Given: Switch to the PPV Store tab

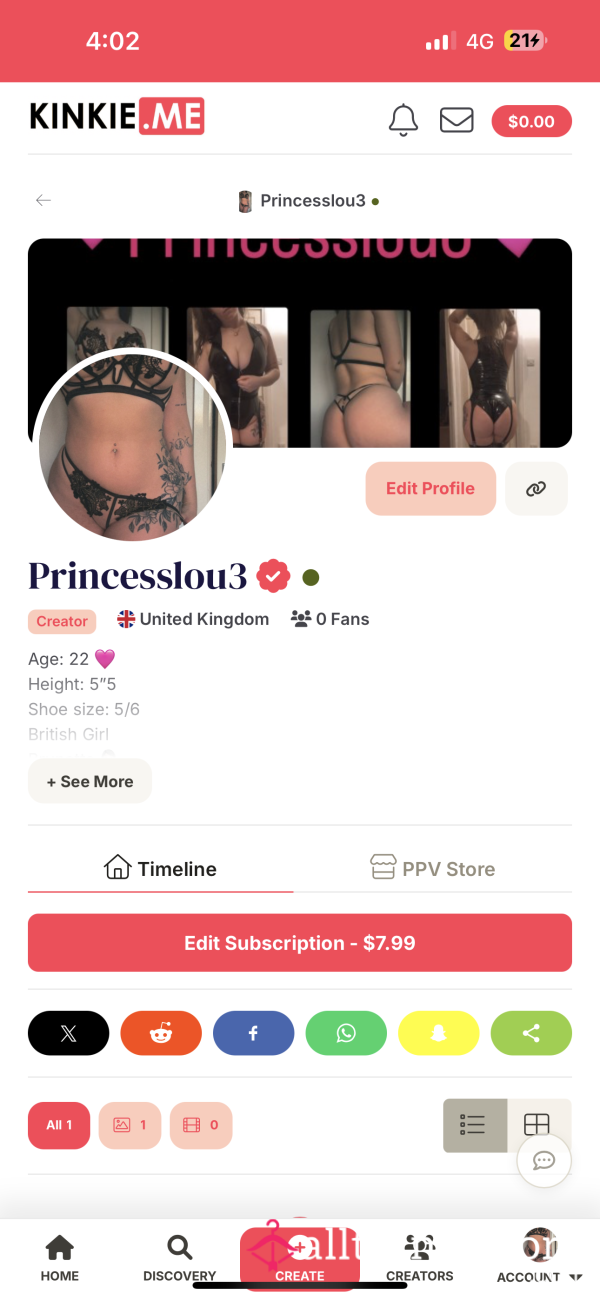Looking at the screenshot, I should pyautogui.click(x=433, y=869).
